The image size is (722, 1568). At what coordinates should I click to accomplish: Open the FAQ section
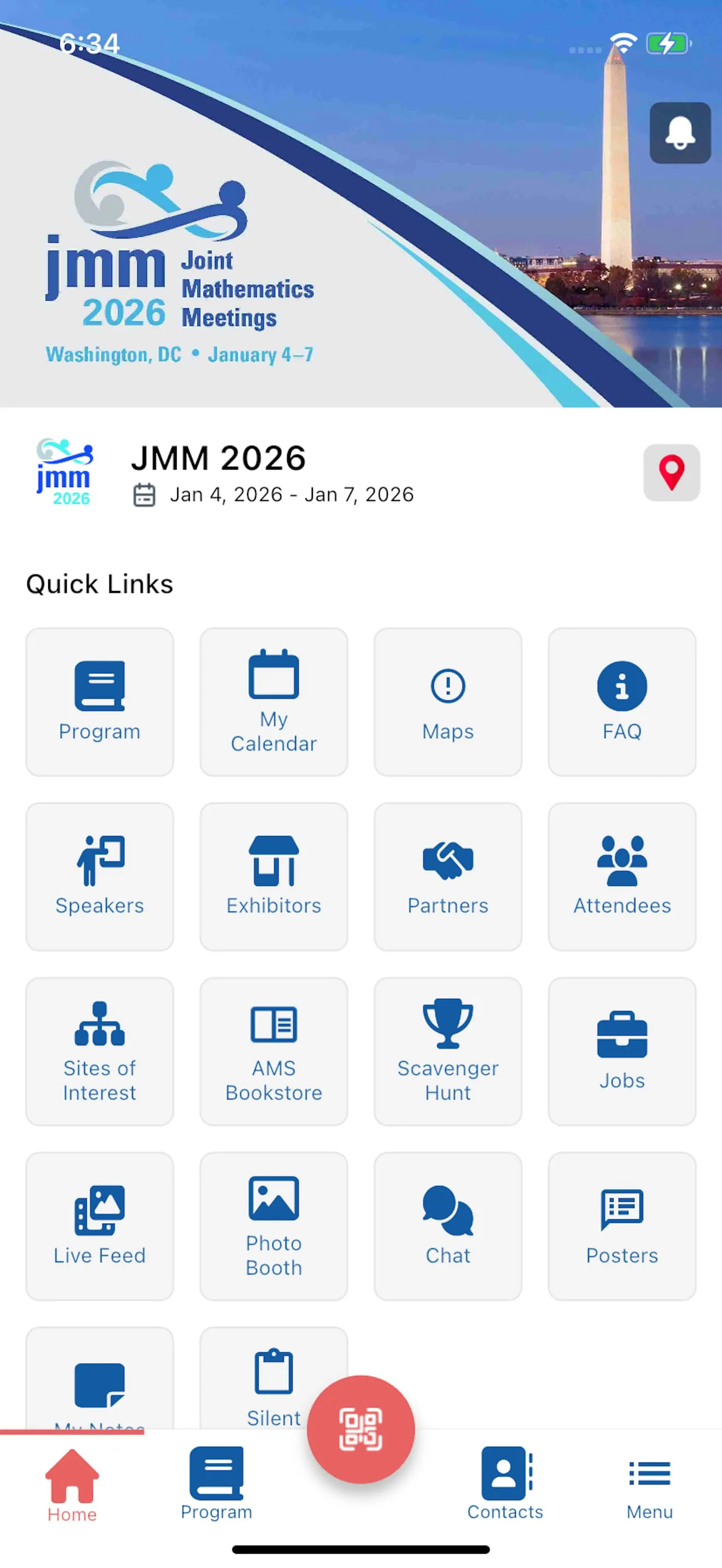click(621, 703)
